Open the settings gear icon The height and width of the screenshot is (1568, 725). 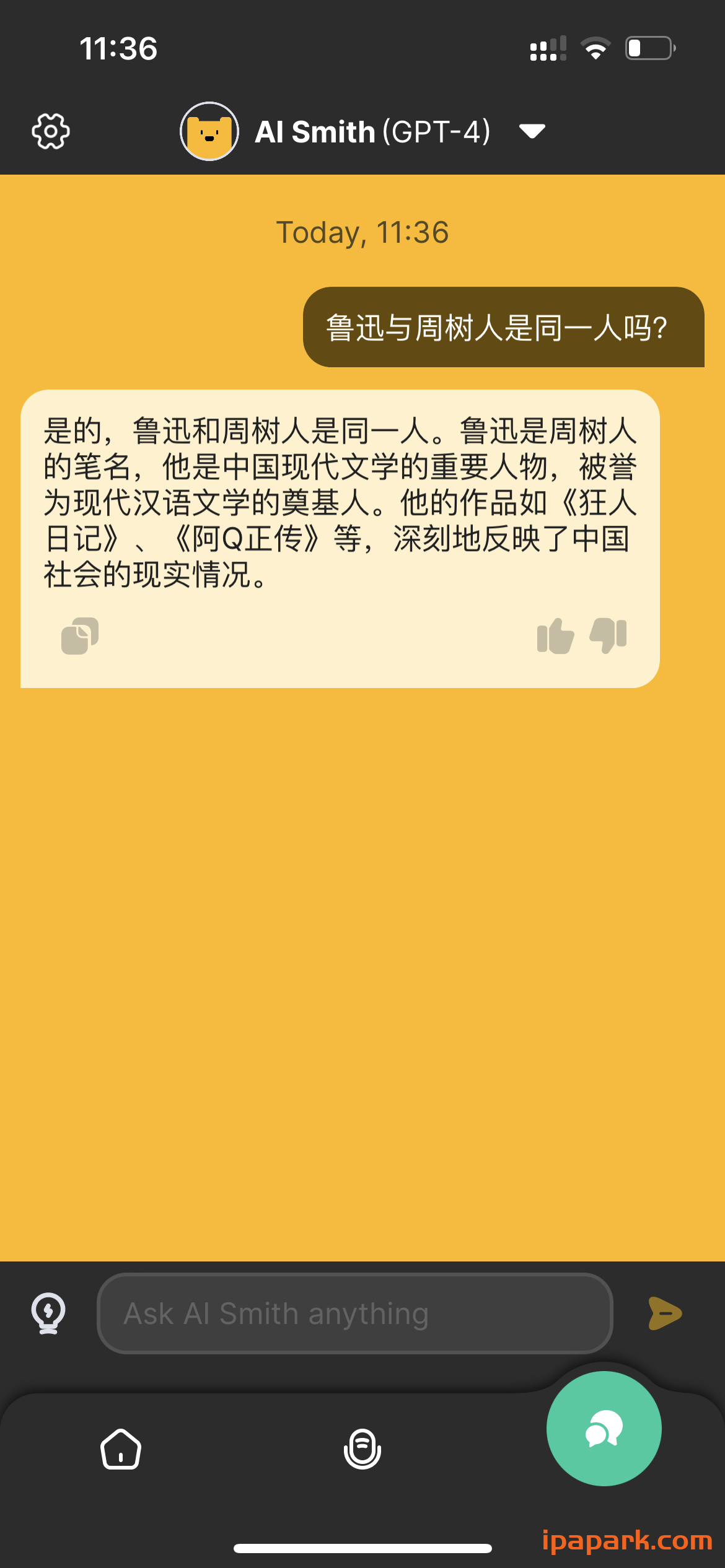[x=50, y=131]
